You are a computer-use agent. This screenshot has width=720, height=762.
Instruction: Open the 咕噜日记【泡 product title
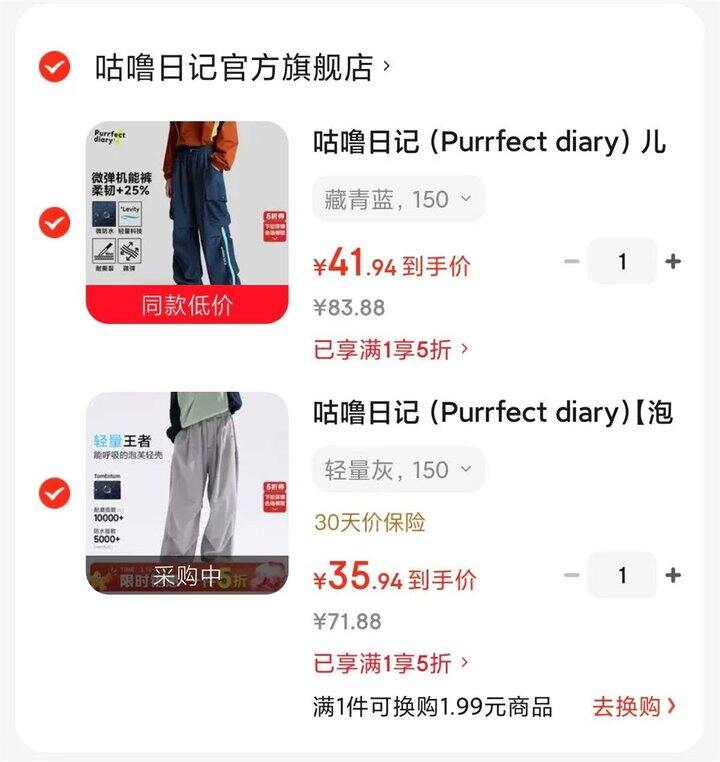tap(492, 412)
